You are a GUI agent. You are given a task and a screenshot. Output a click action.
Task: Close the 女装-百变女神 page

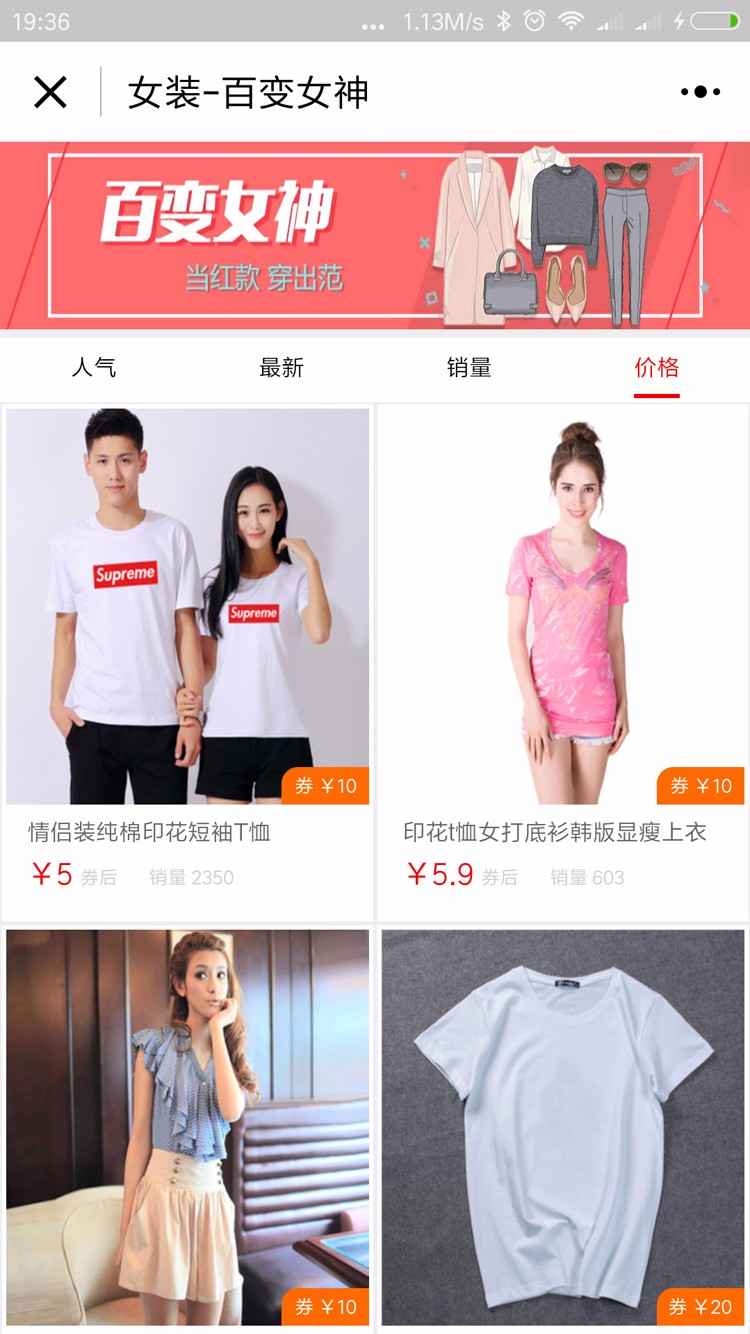click(x=50, y=92)
